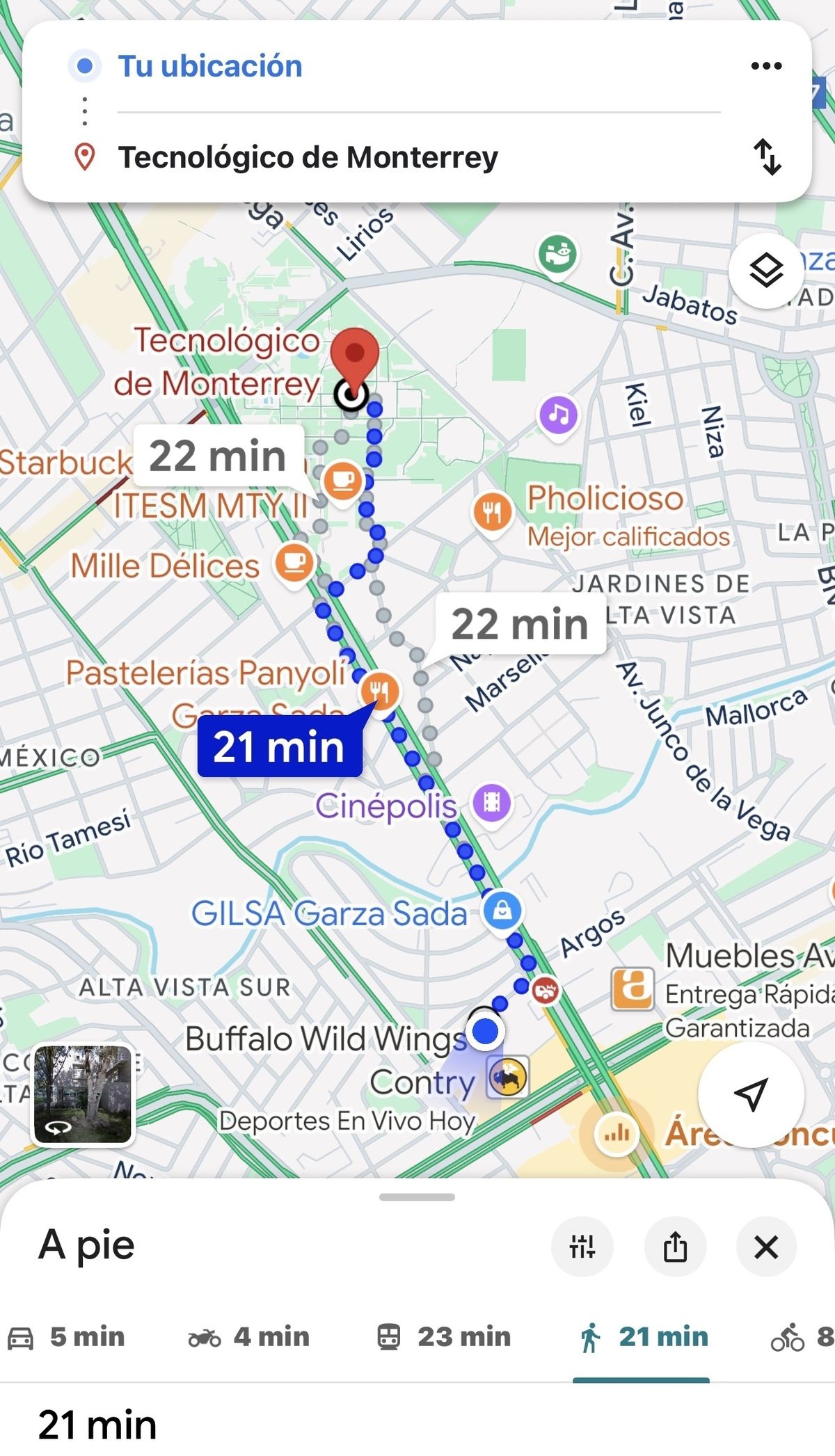
Task: Open the Street View thumbnail
Action: [83, 1094]
